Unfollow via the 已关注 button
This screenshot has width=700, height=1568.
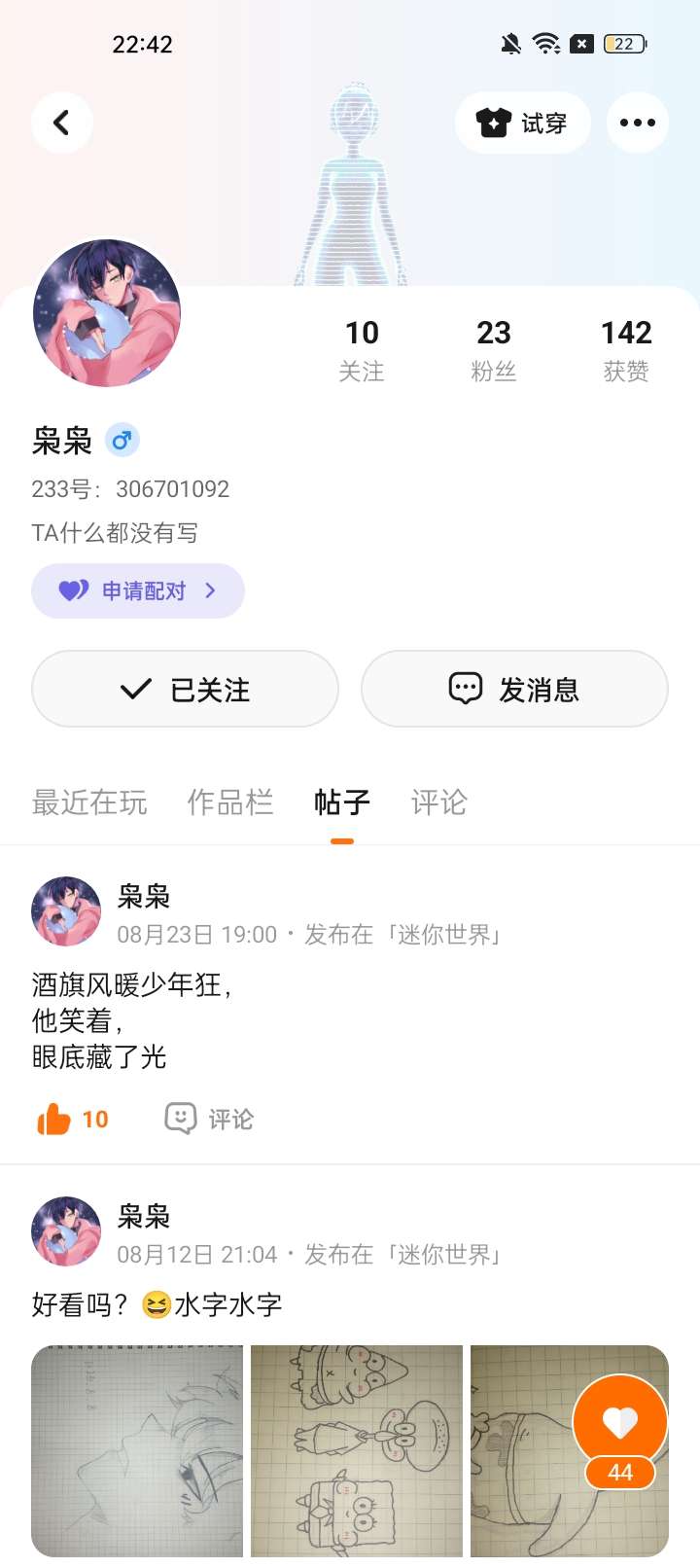[185, 689]
